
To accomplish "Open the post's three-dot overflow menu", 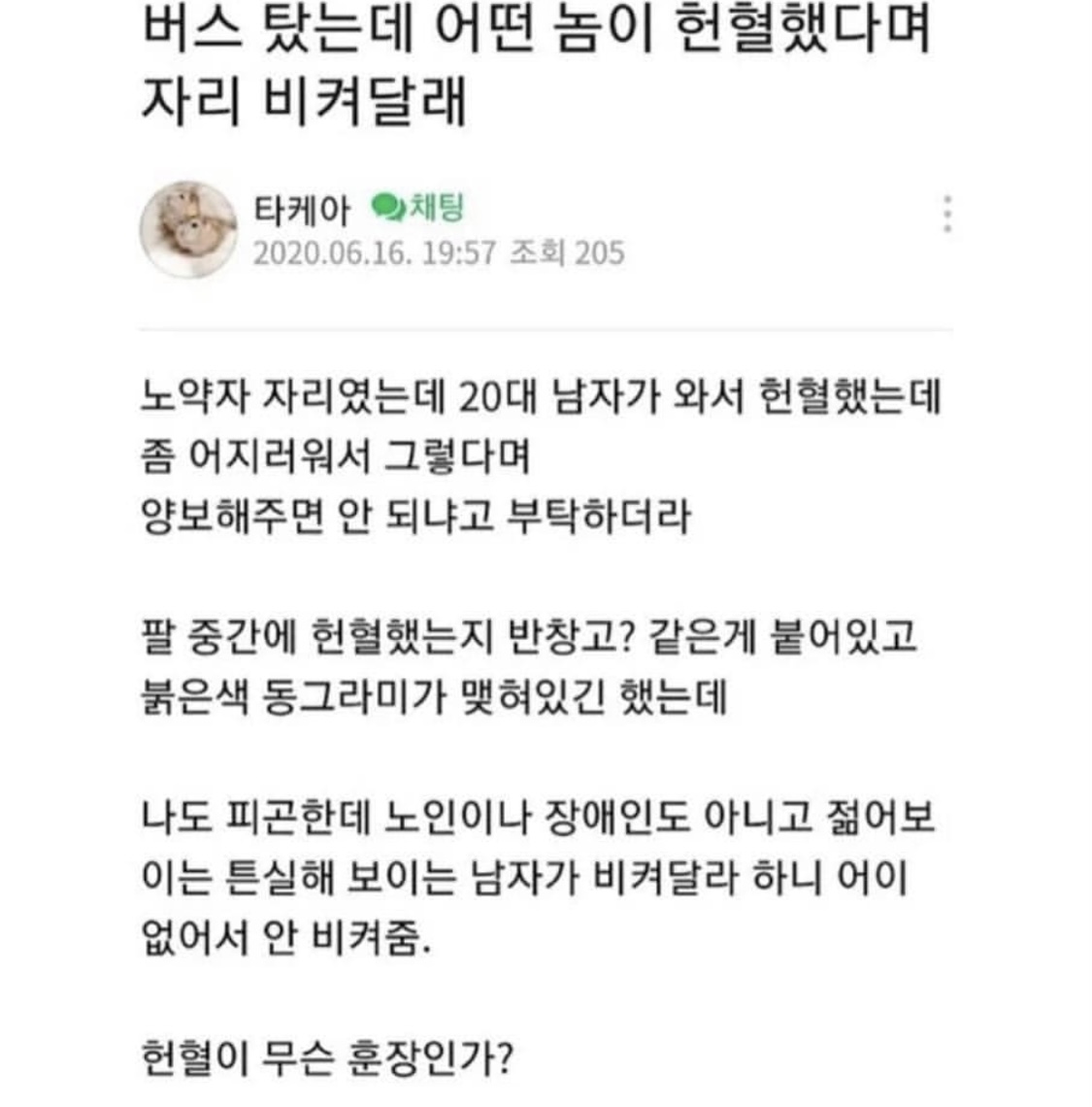I will coord(946,214).
